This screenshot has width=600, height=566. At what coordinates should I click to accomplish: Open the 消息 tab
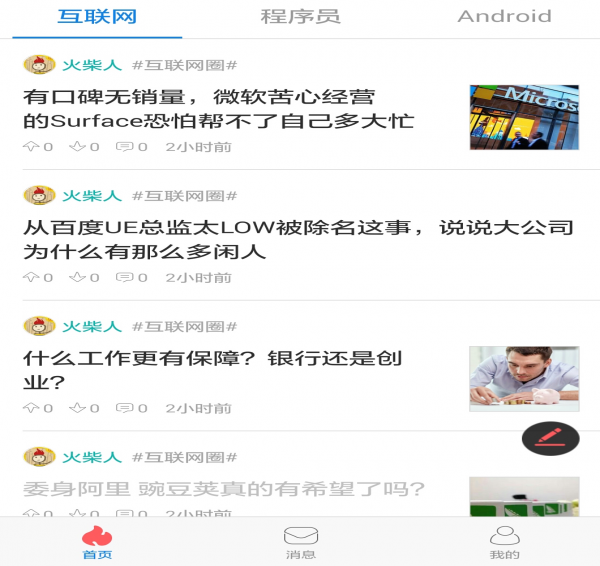point(300,541)
